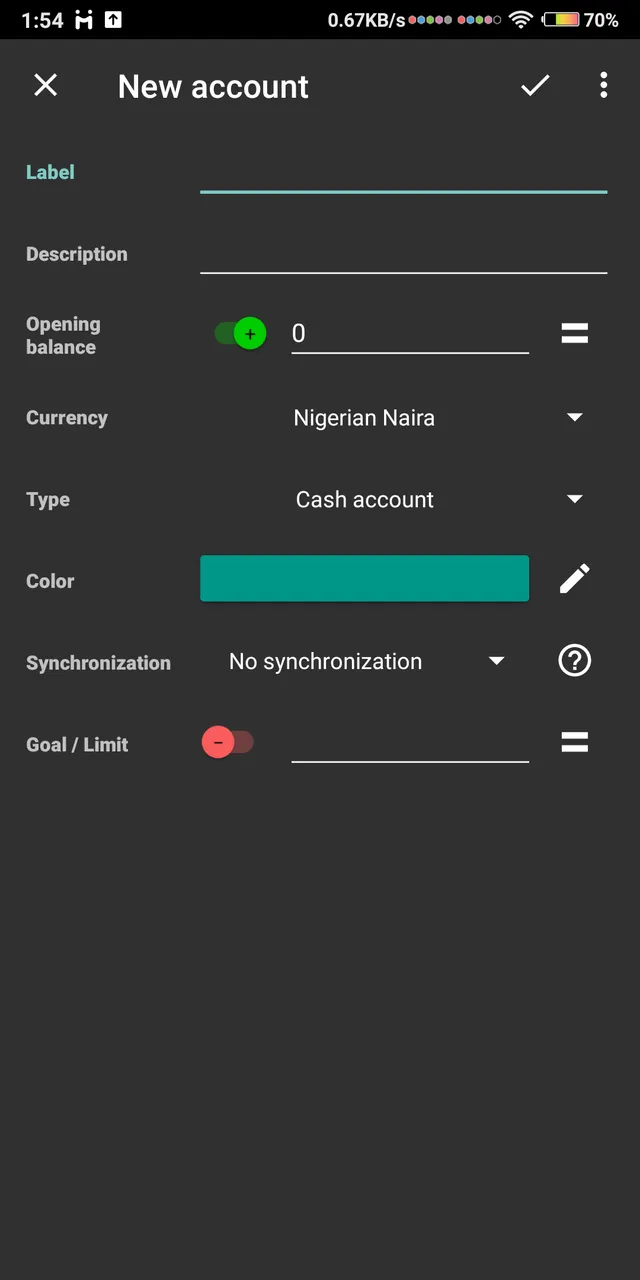Image resolution: width=640 pixels, height=1280 pixels.
Task: Expand the Currency dropdown showing Nigerian Naira
Action: (437, 417)
